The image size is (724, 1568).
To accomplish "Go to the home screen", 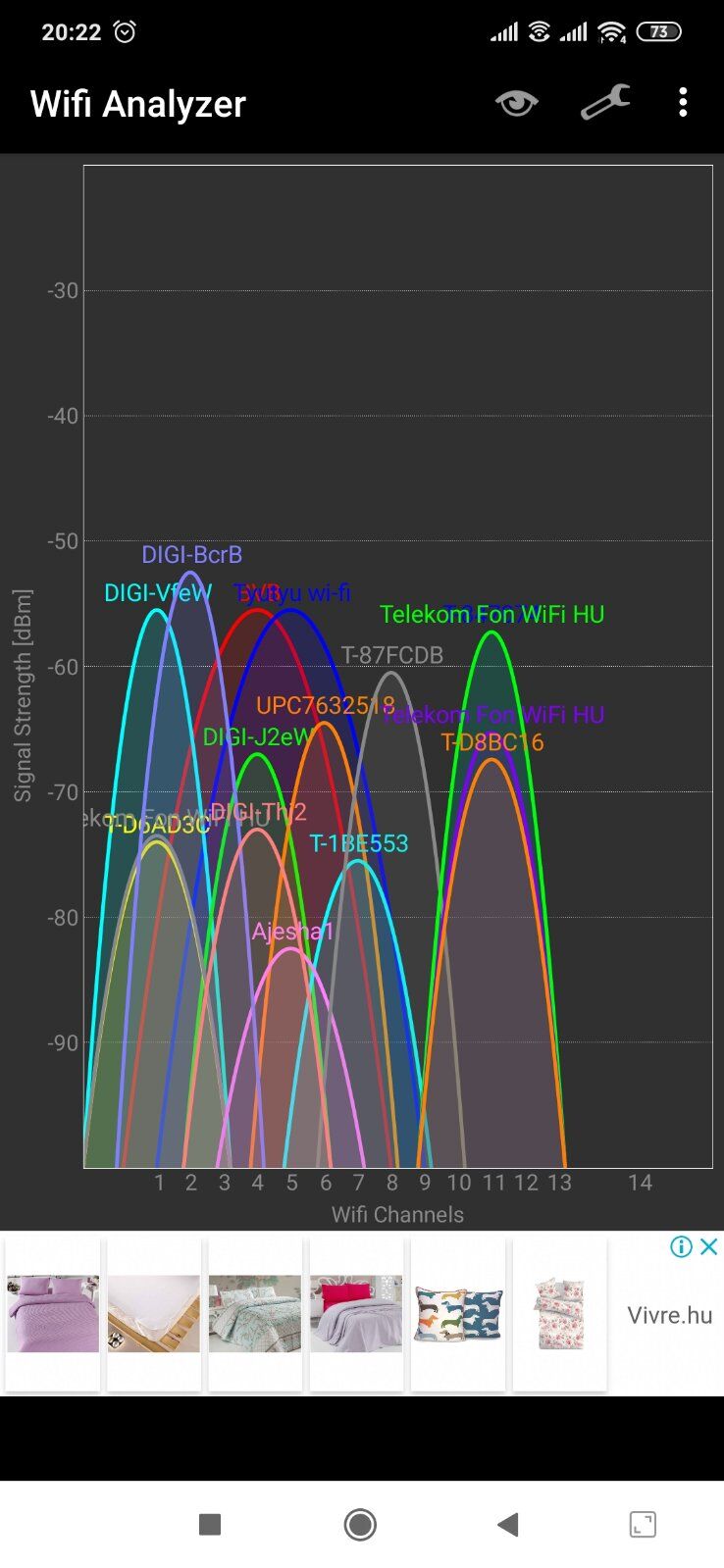I will pos(360,1524).
